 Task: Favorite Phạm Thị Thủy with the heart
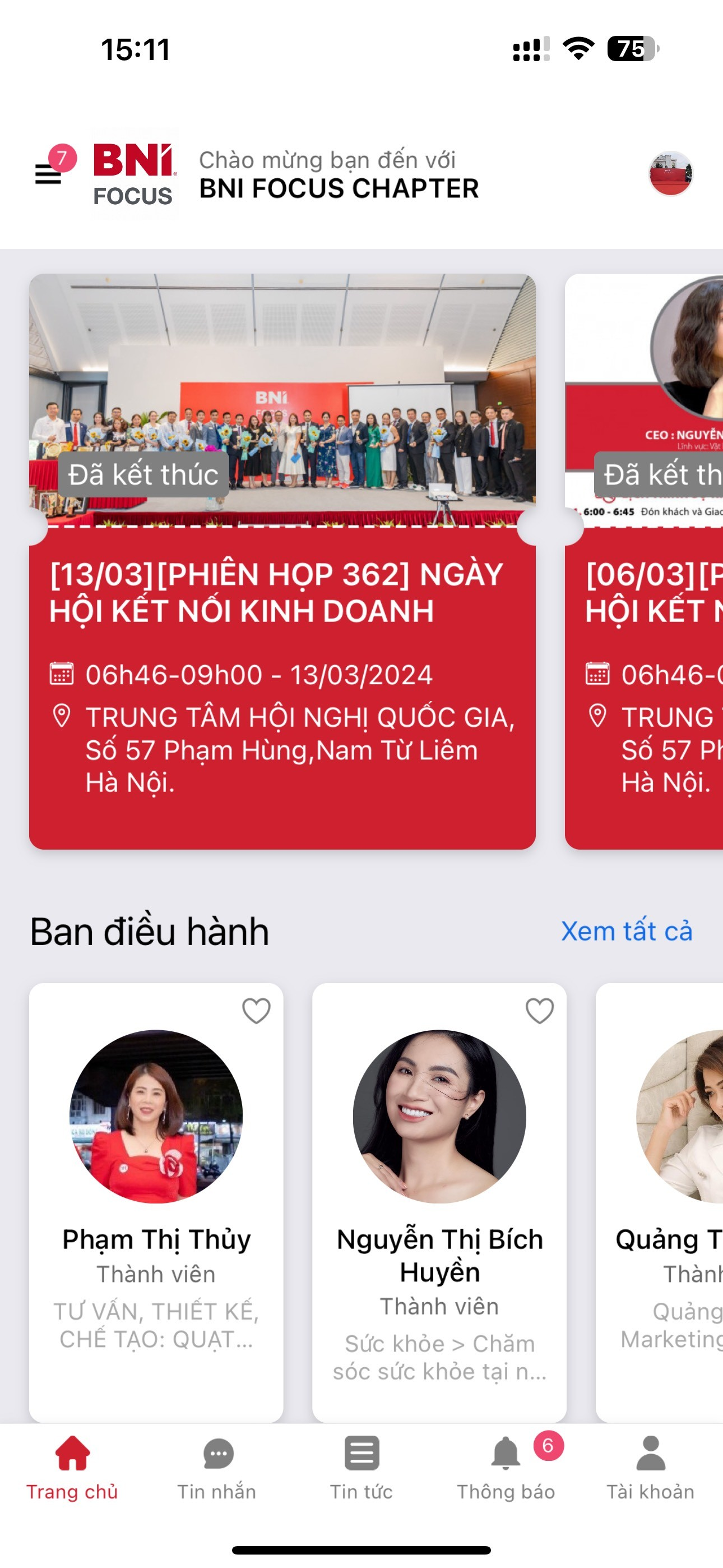point(256,1011)
